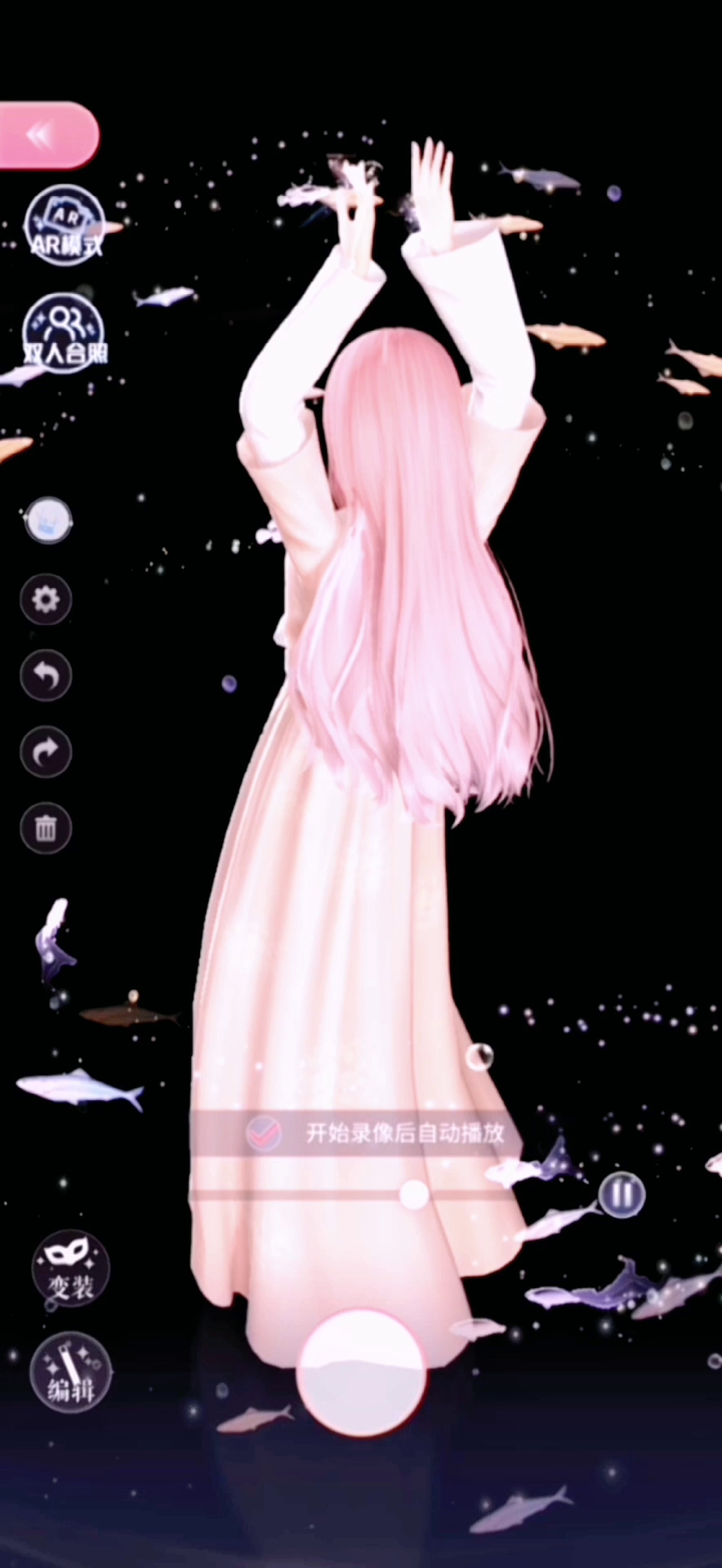Open 变装 outfit change
This screenshot has width=722, height=1568.
tap(70, 1270)
